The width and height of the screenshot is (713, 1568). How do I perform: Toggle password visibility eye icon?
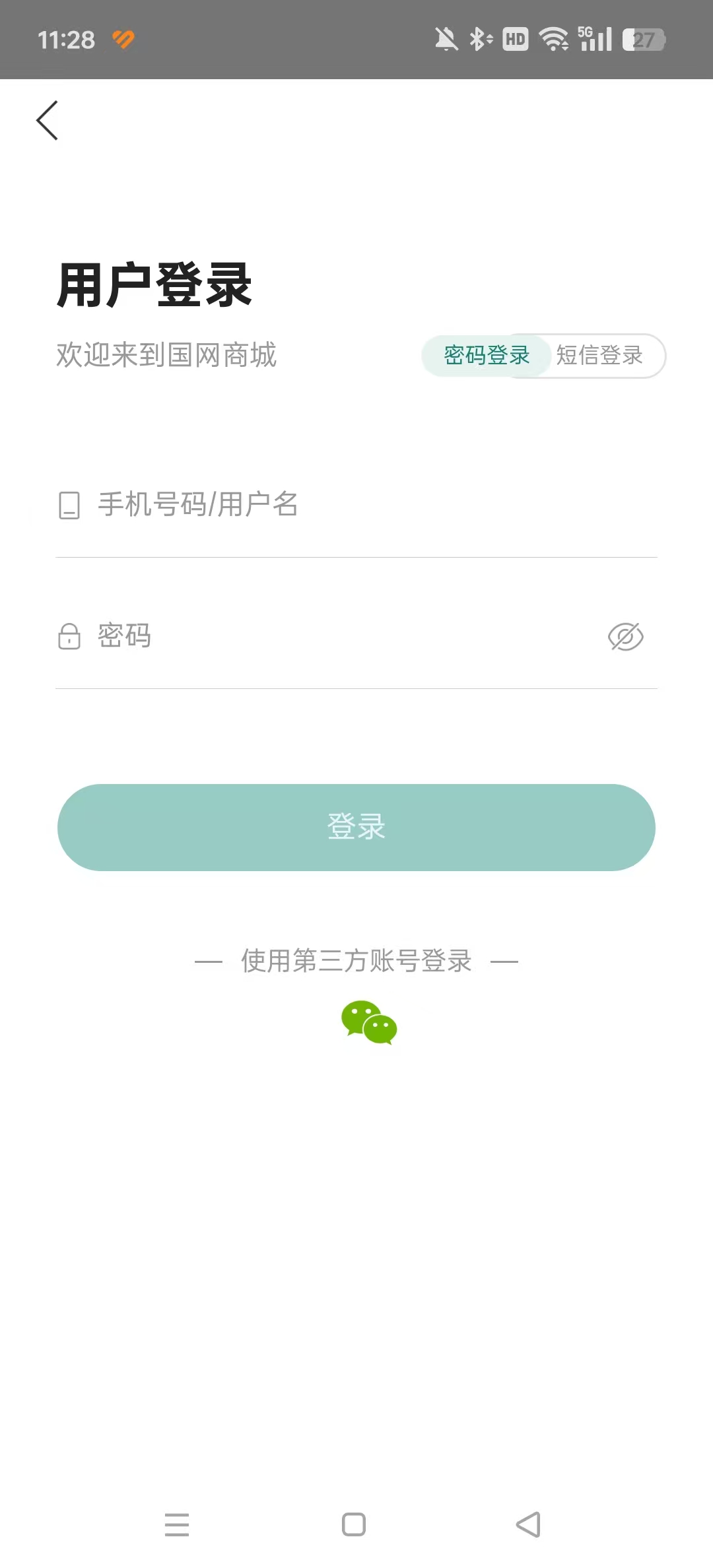click(625, 637)
